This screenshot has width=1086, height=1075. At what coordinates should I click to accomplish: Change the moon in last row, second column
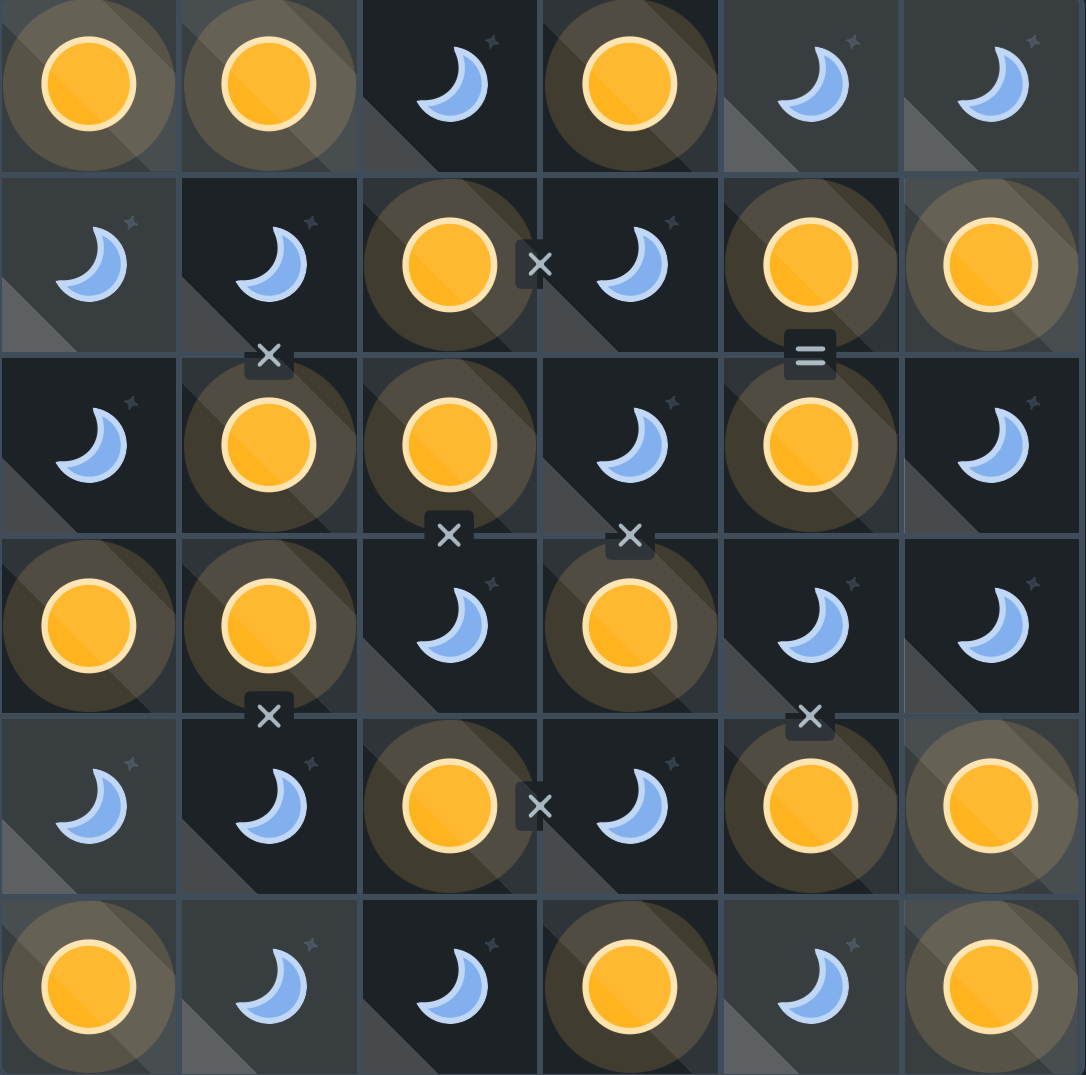click(x=269, y=986)
